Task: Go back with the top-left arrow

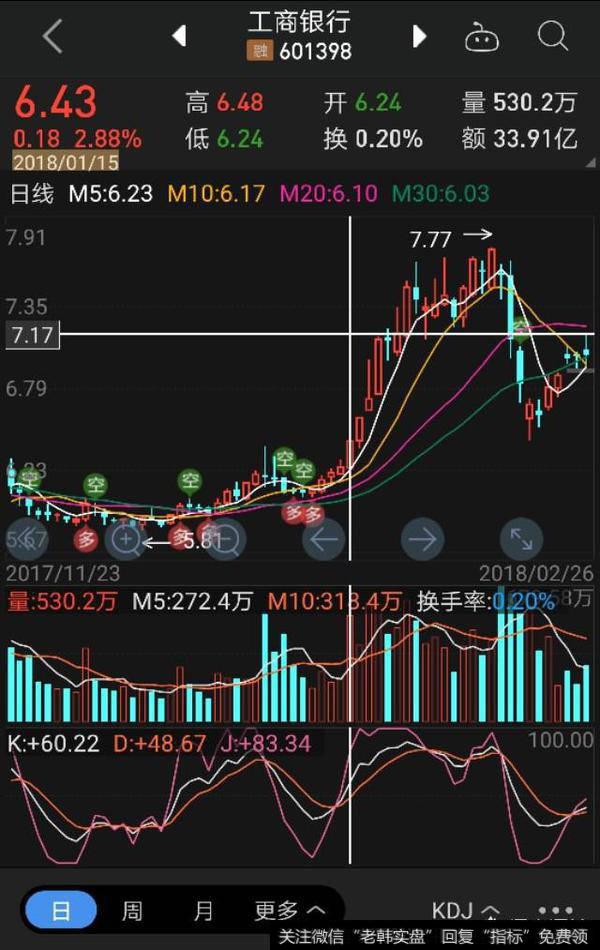Action: click(53, 37)
